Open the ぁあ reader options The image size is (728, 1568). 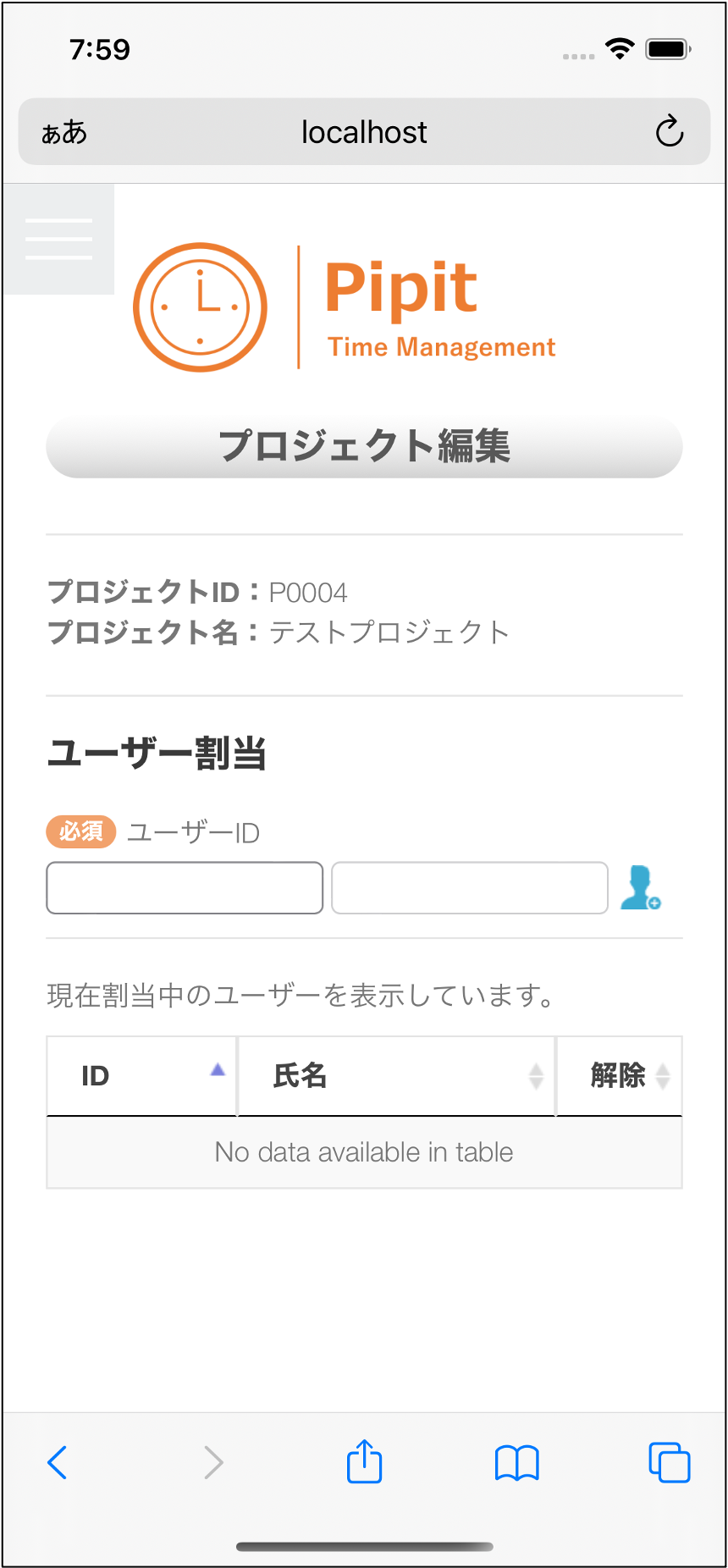pos(64,132)
